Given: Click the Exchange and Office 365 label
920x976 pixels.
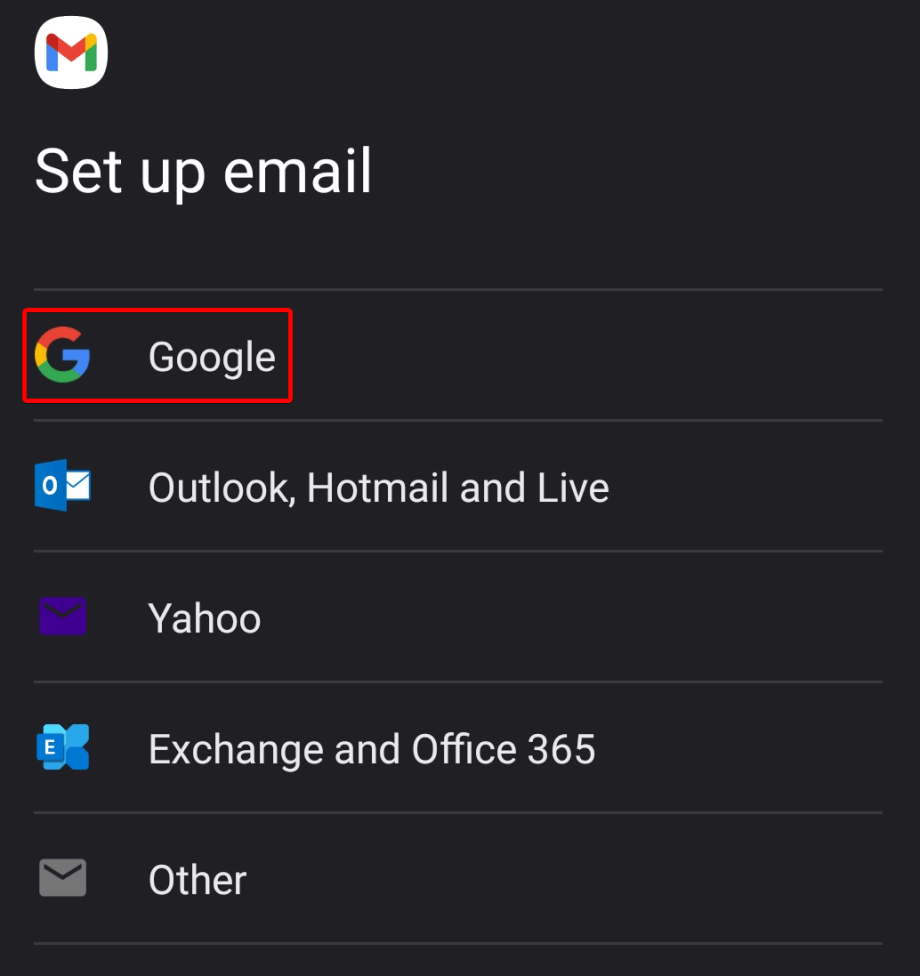Looking at the screenshot, I should point(371,748).
